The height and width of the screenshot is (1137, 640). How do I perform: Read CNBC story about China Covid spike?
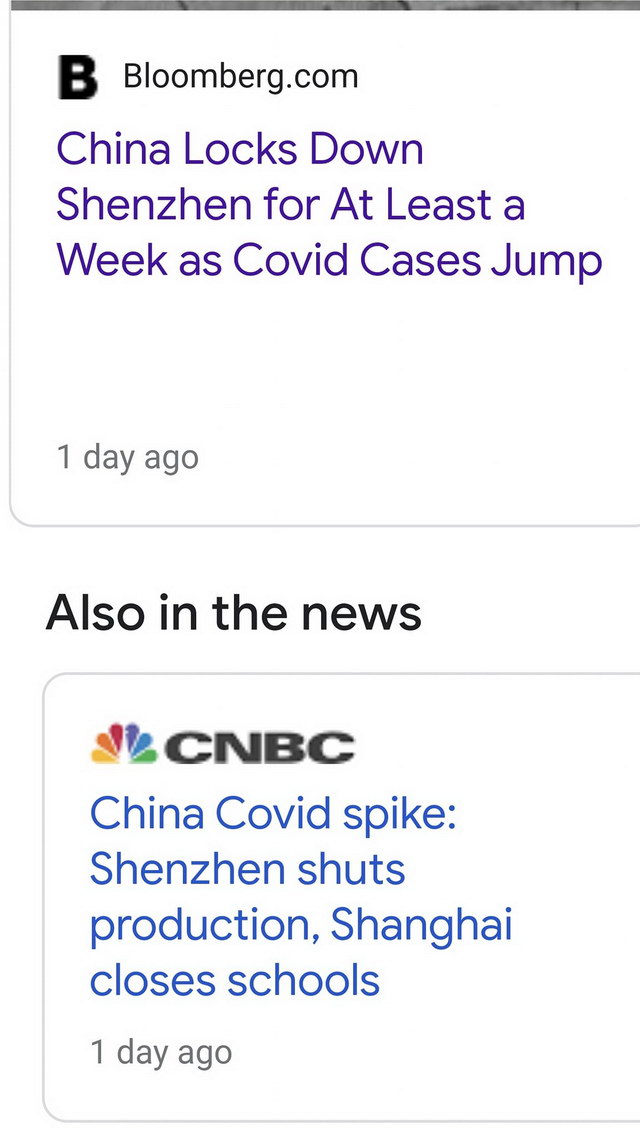(300, 896)
